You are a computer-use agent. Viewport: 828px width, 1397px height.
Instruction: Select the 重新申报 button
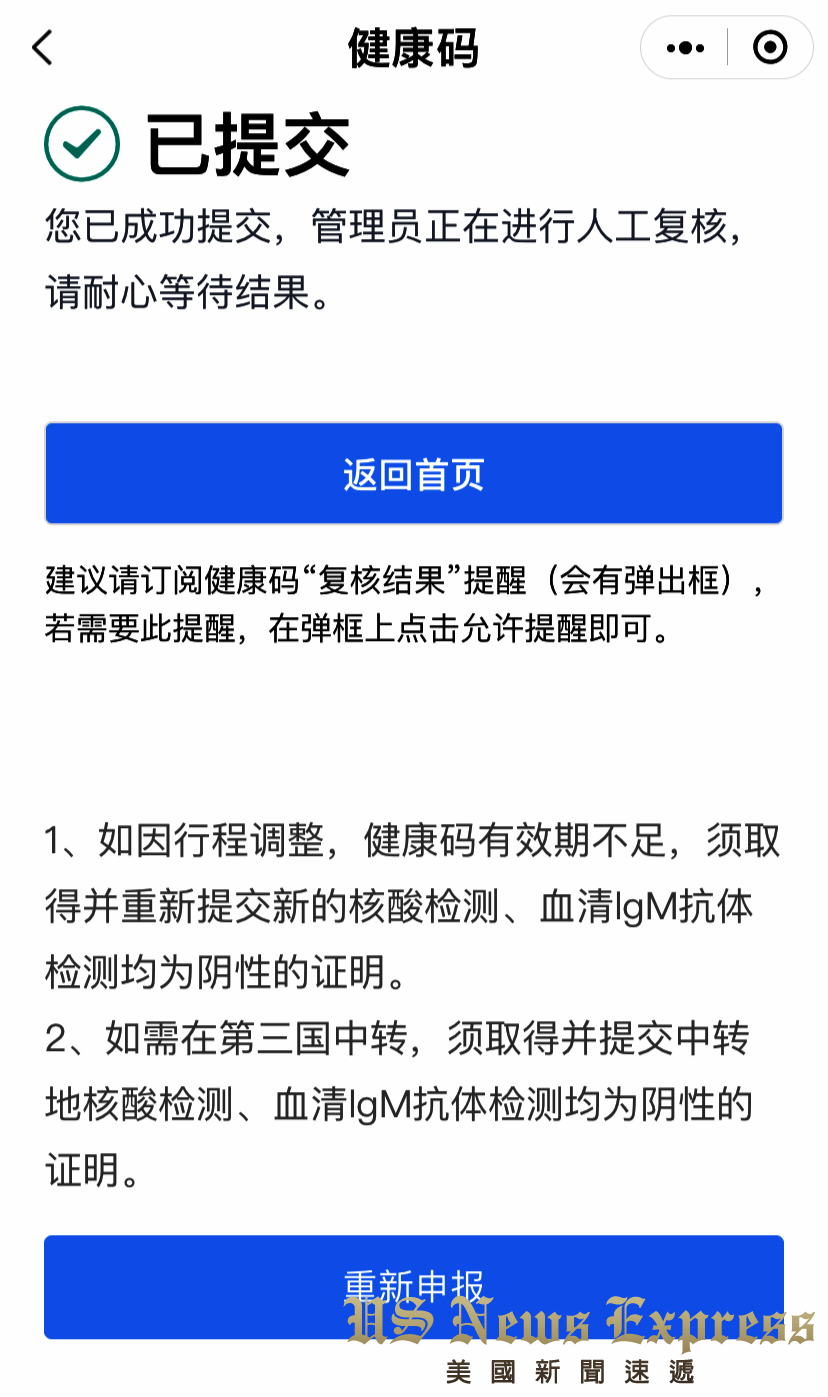[x=414, y=1287]
